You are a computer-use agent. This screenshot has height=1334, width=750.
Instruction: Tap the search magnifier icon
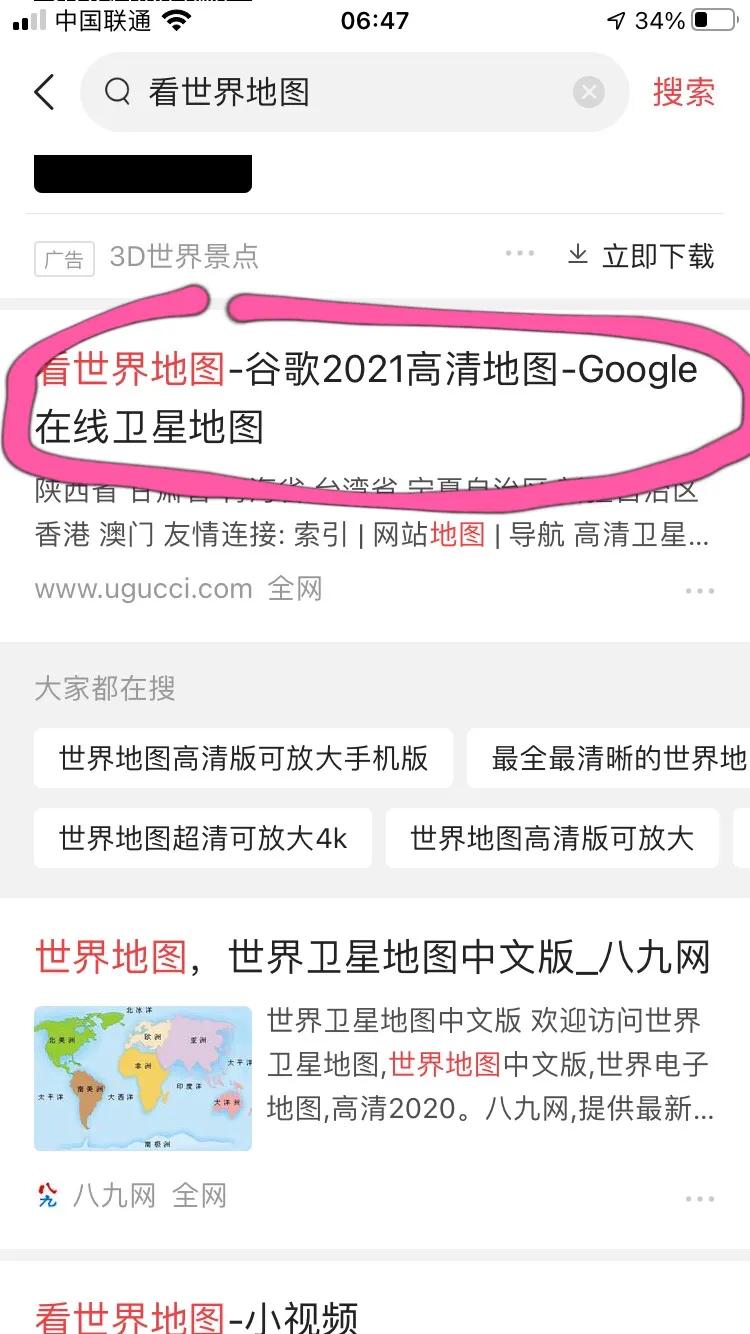[118, 91]
